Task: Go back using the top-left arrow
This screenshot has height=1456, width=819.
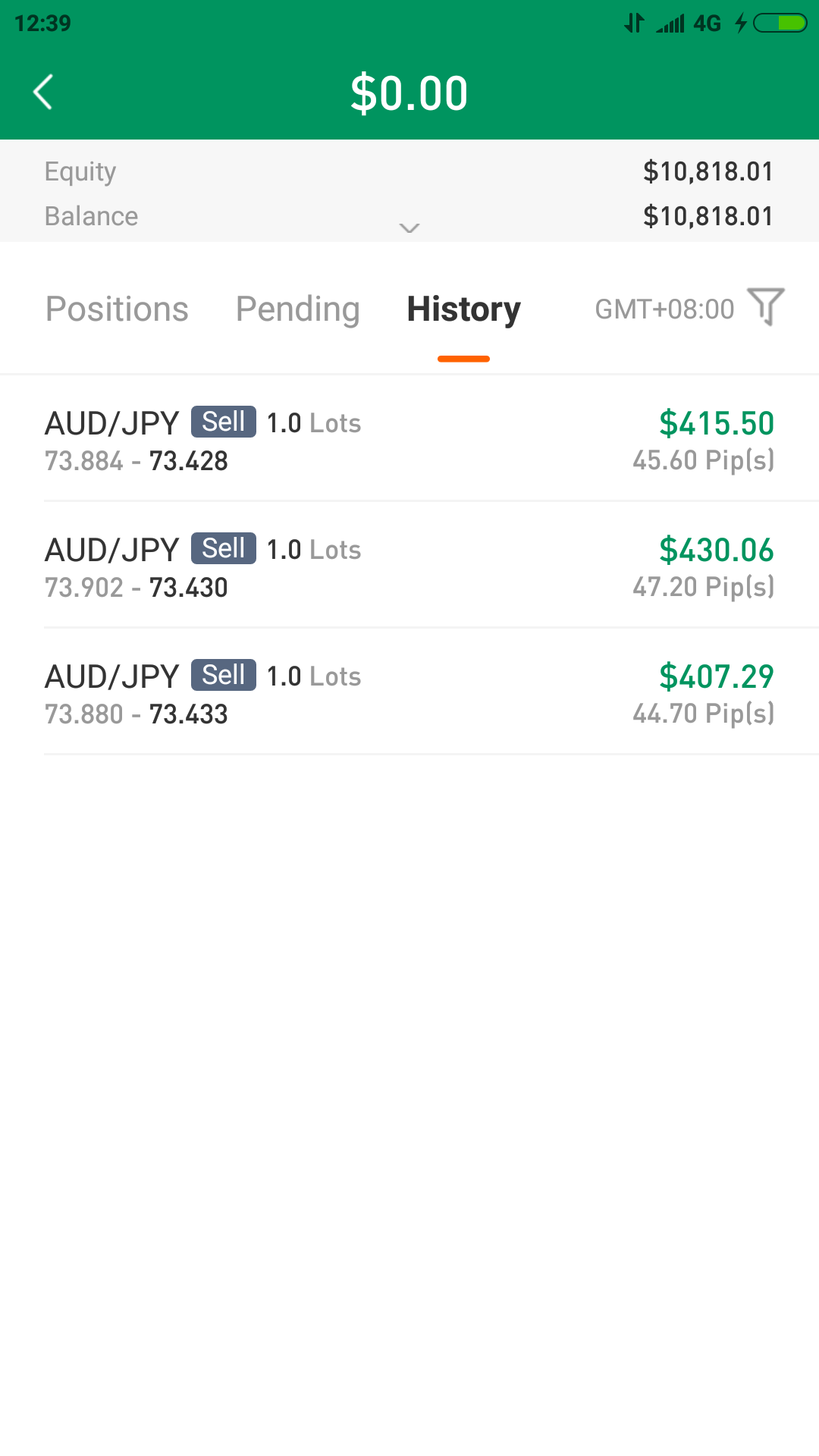Action: point(43,93)
